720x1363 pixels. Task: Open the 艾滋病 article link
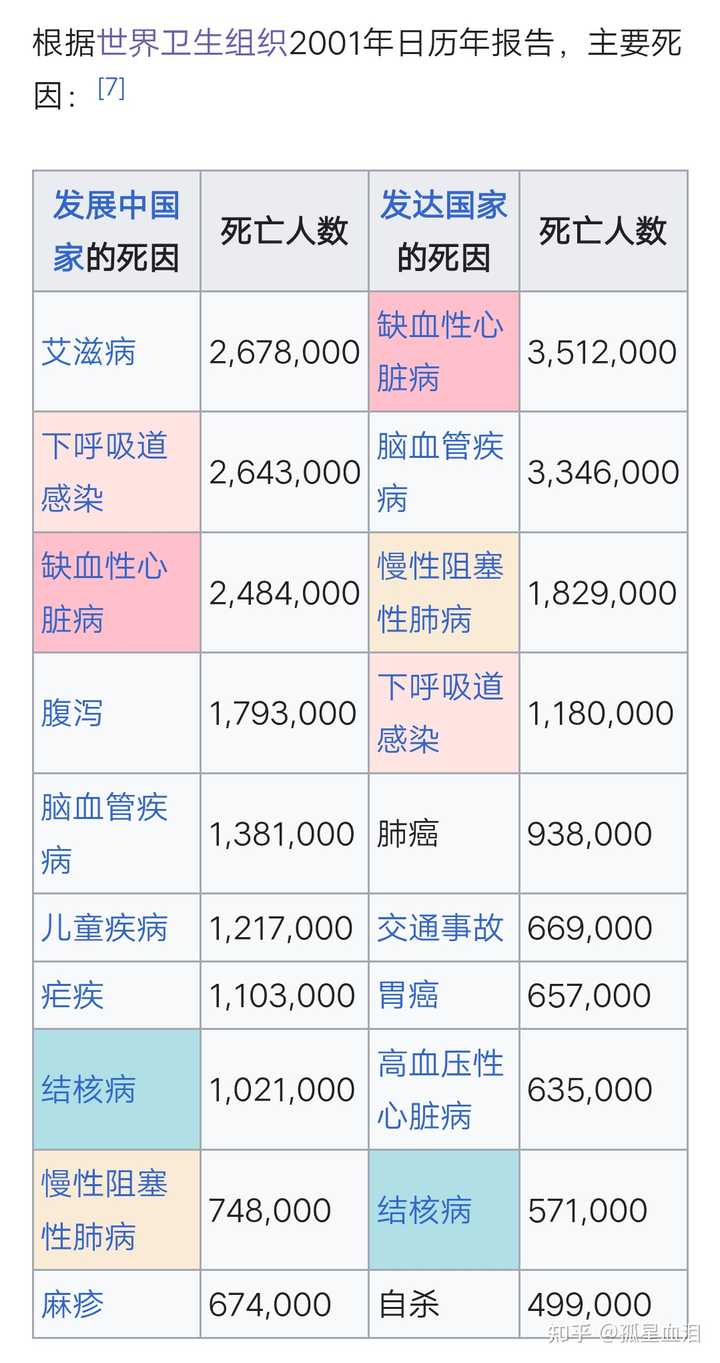(x=88, y=352)
